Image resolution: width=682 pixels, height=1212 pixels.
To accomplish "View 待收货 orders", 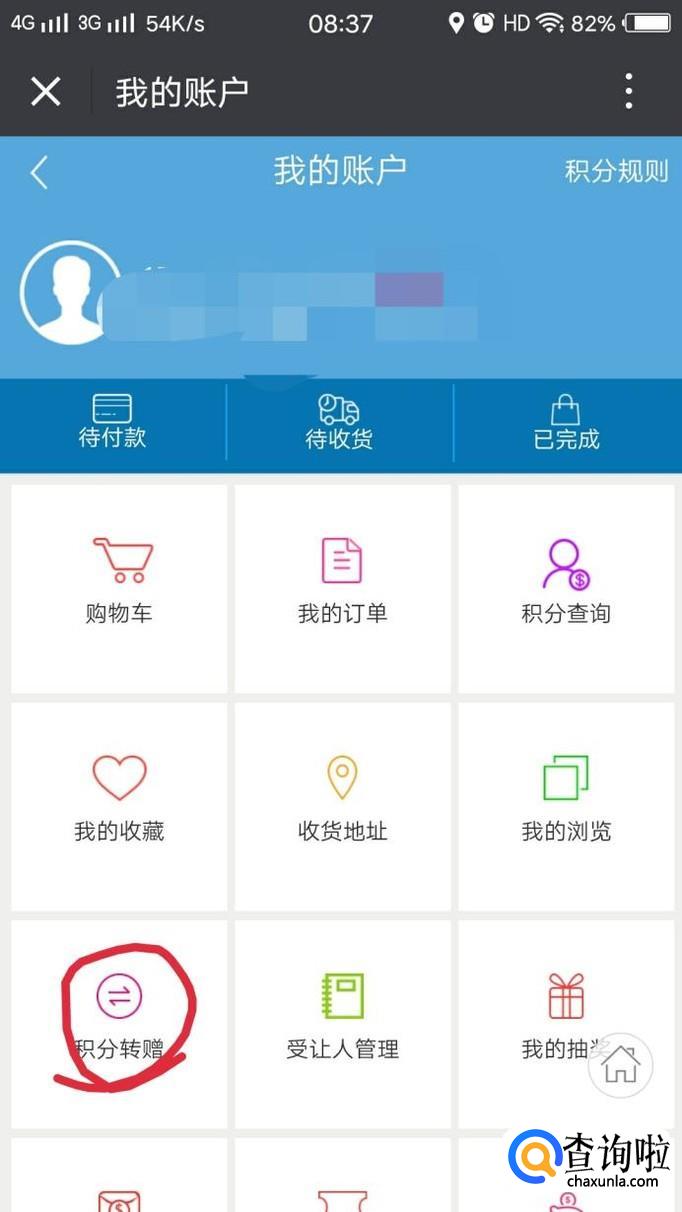I will click(x=339, y=421).
